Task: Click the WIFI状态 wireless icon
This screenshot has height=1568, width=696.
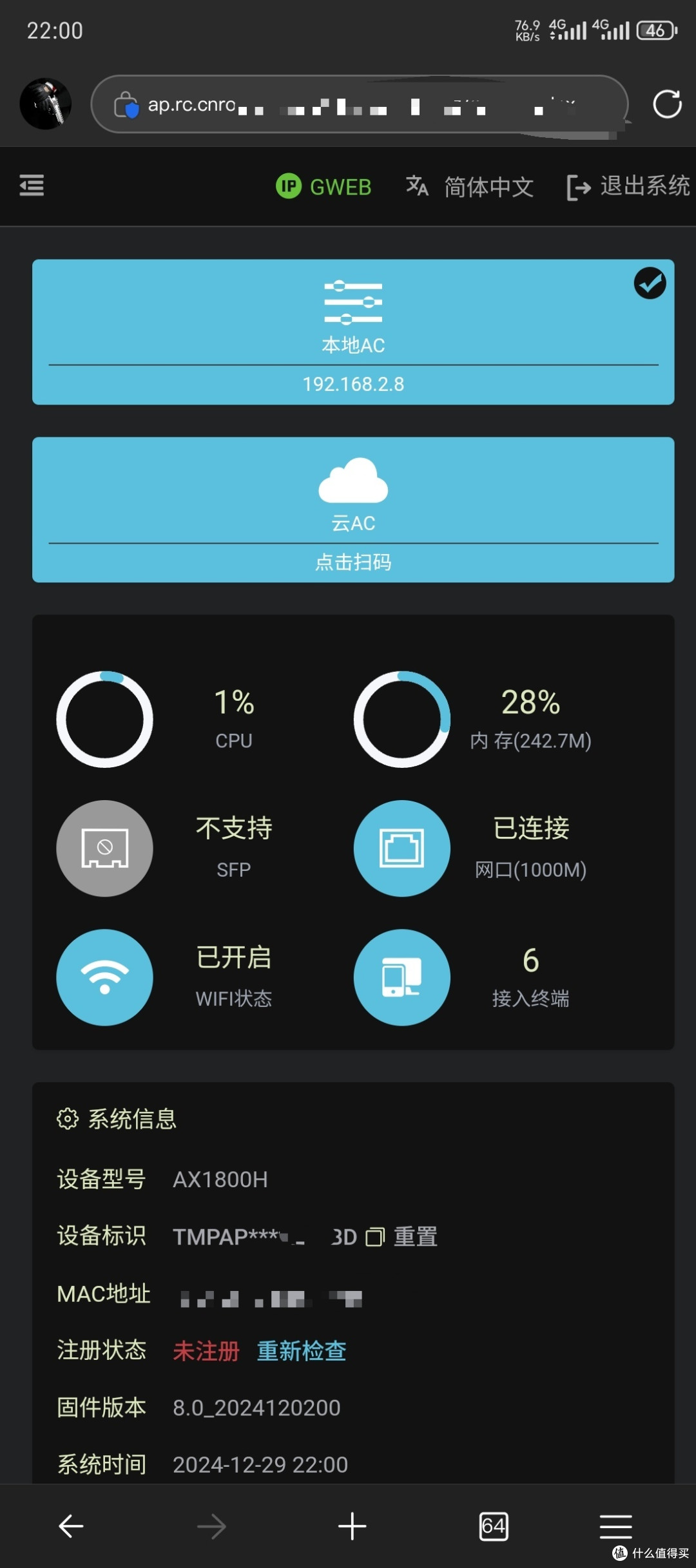Action: point(104,977)
